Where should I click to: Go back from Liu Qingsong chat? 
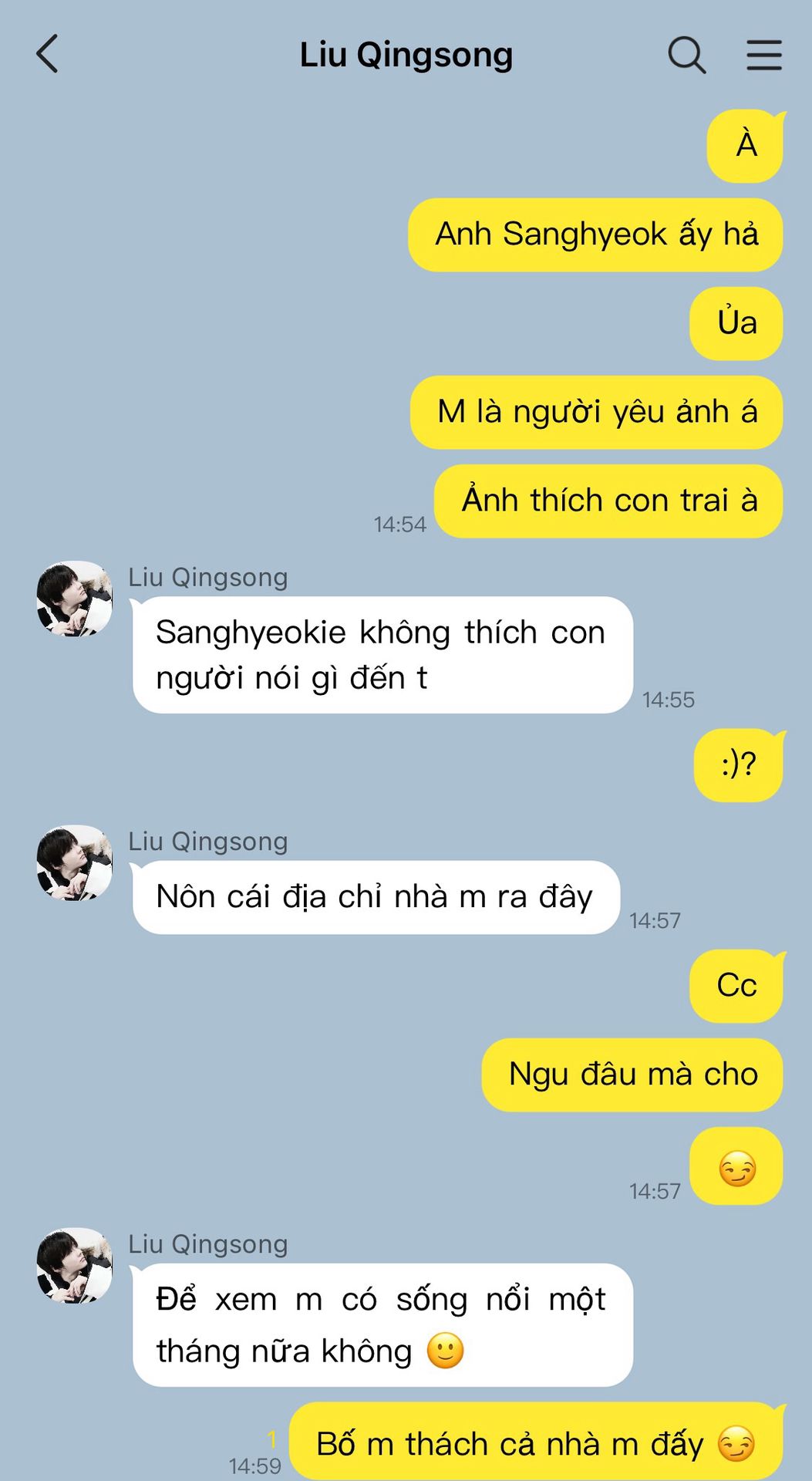(47, 55)
